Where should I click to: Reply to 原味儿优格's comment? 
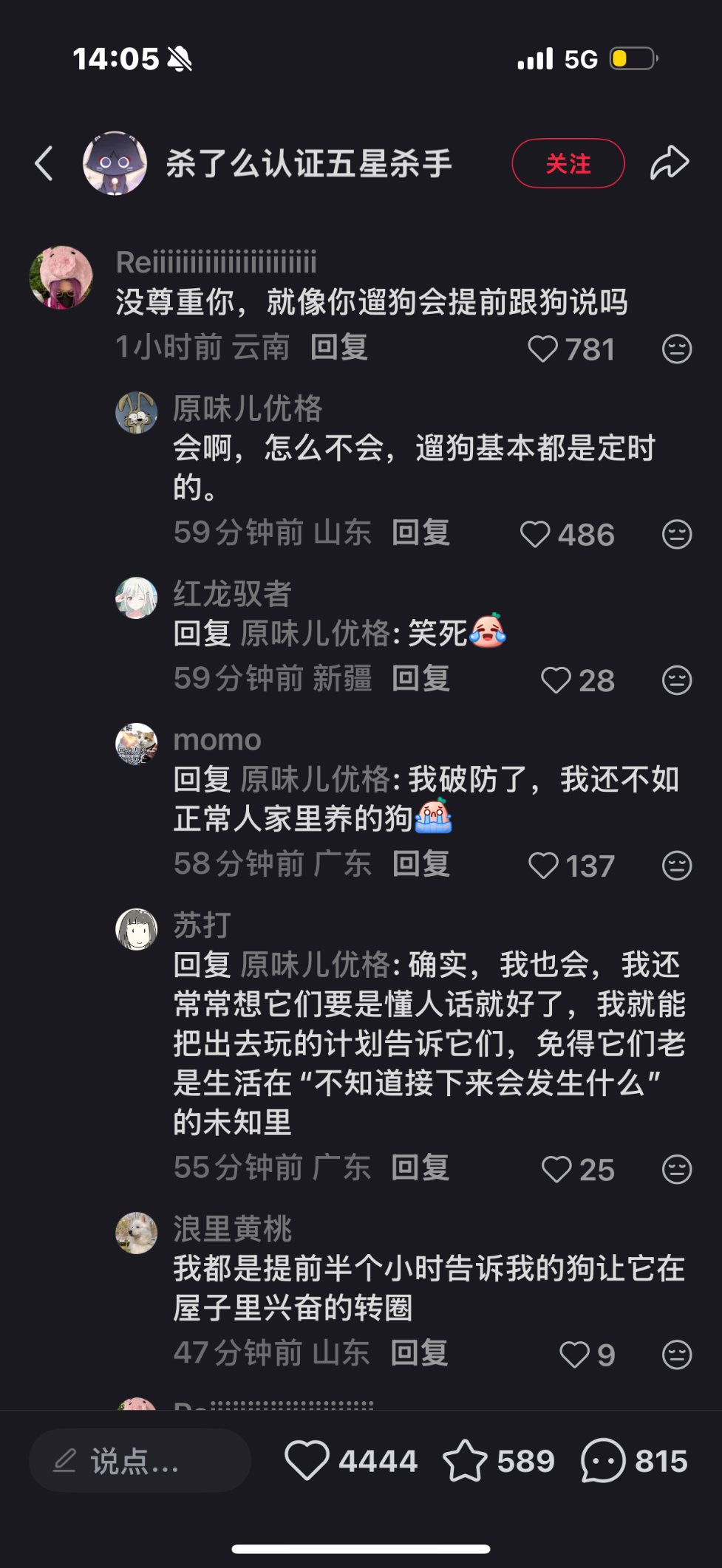420,533
